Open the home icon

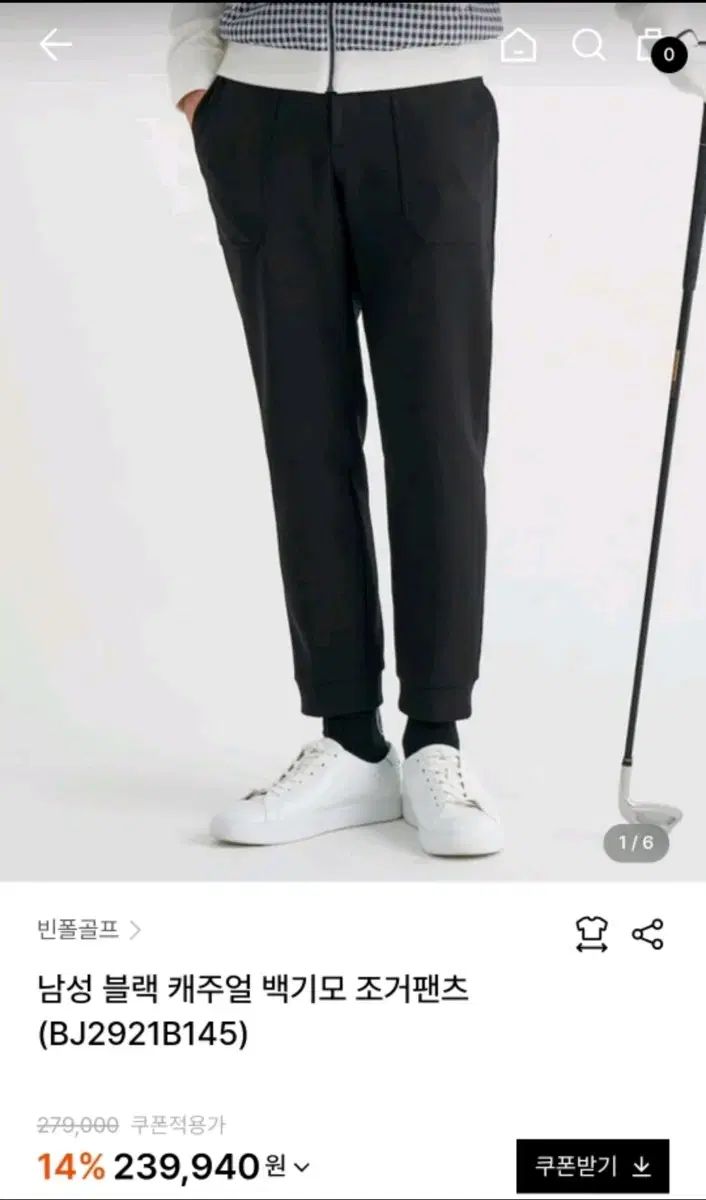coord(518,45)
